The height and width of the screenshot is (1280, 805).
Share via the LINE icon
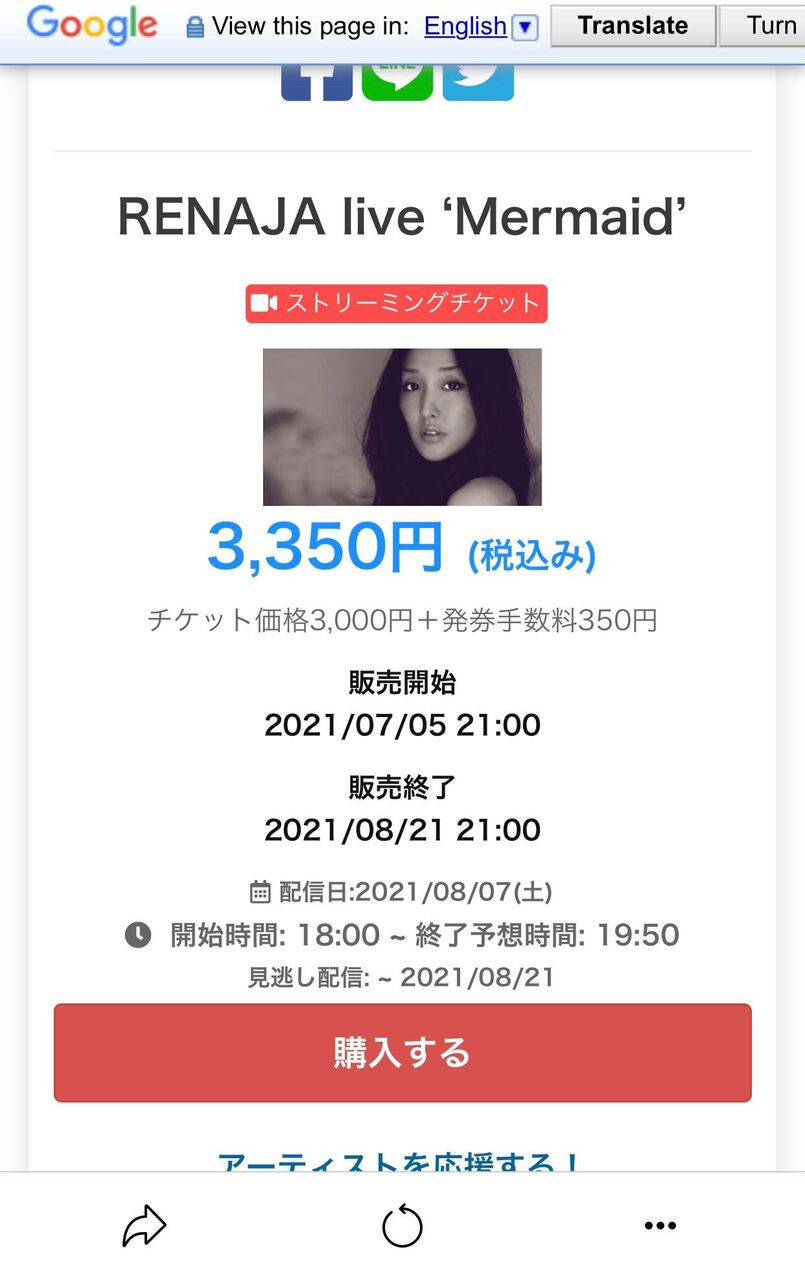pos(397,82)
